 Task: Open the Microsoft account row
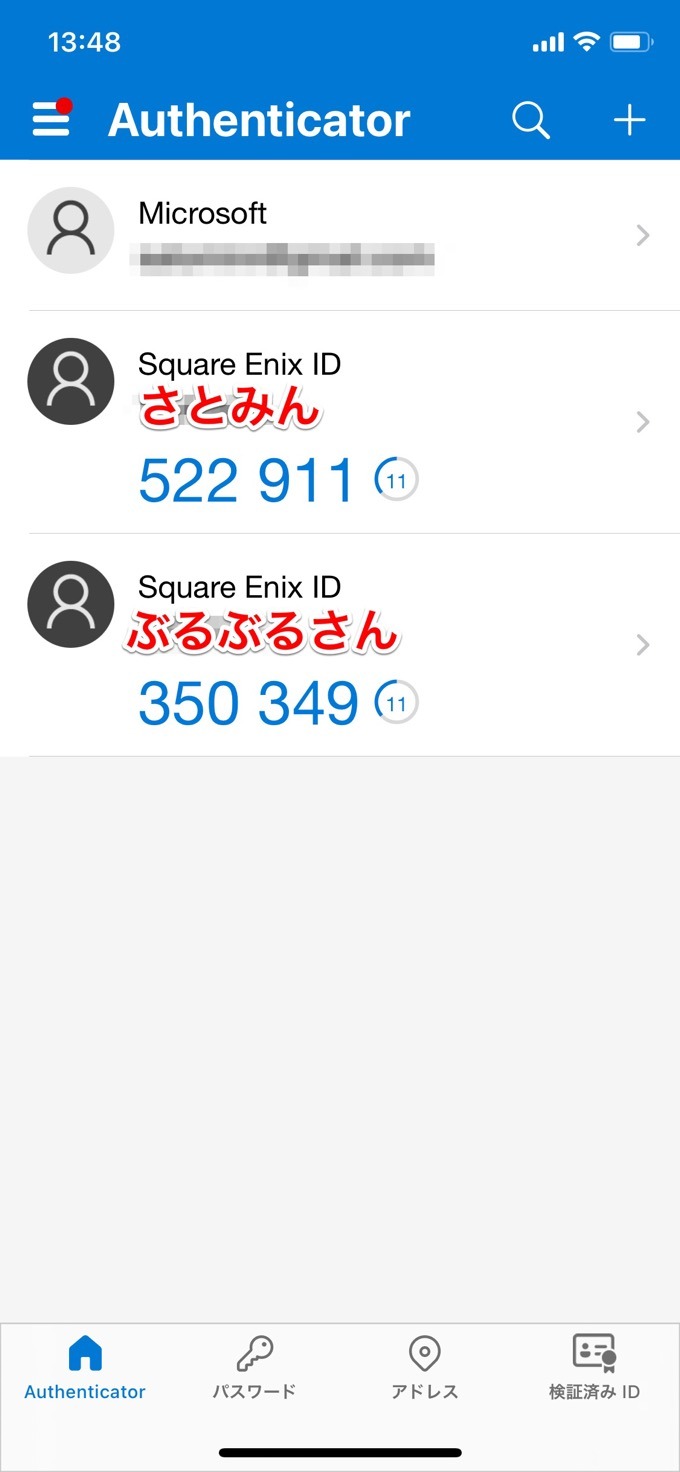click(x=340, y=236)
